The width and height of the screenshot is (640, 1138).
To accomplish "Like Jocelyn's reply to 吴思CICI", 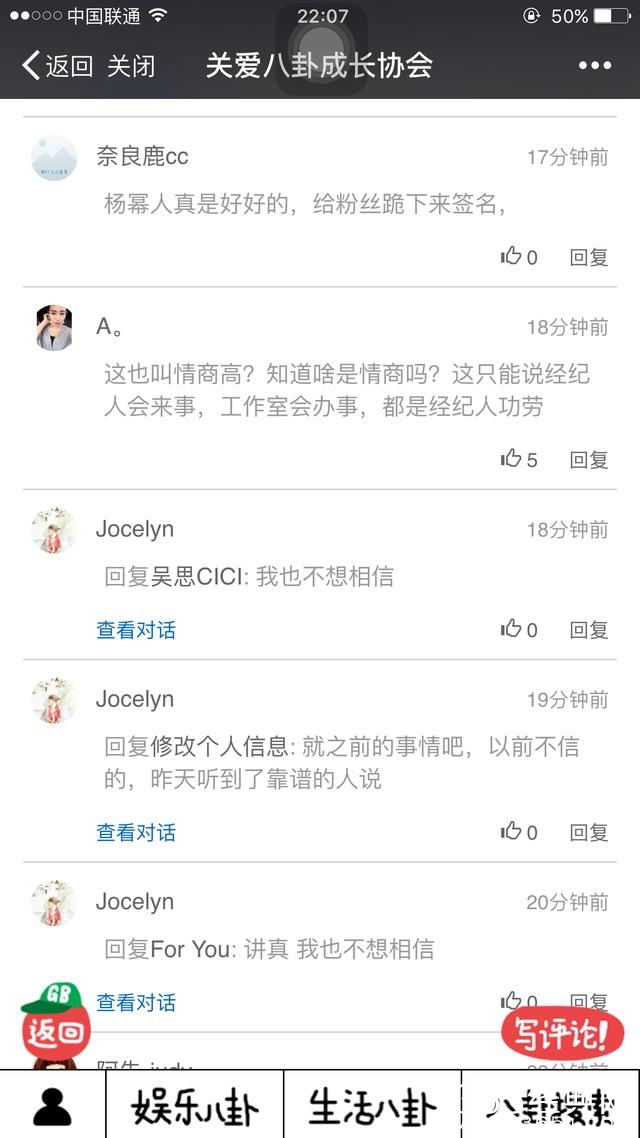I will coord(519,629).
